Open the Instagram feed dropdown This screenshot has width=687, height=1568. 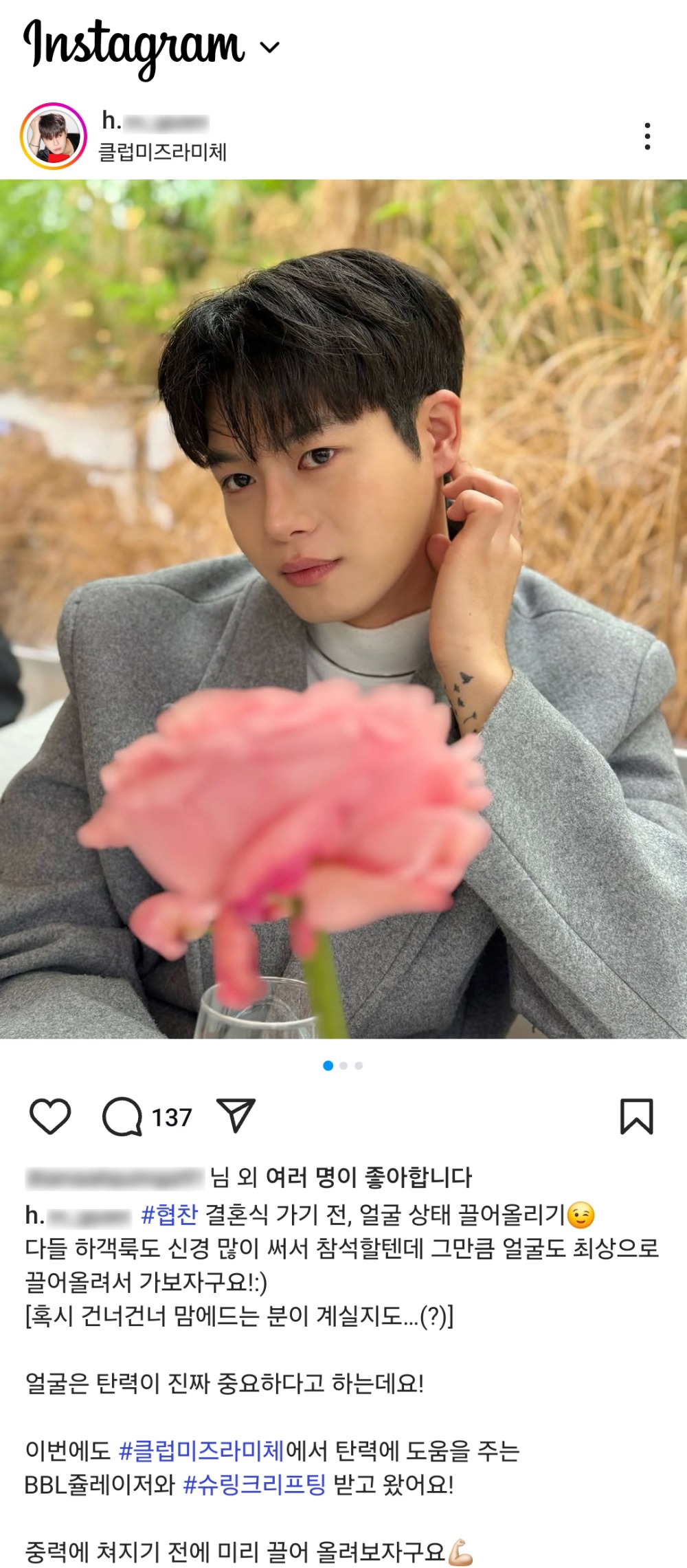tap(271, 47)
